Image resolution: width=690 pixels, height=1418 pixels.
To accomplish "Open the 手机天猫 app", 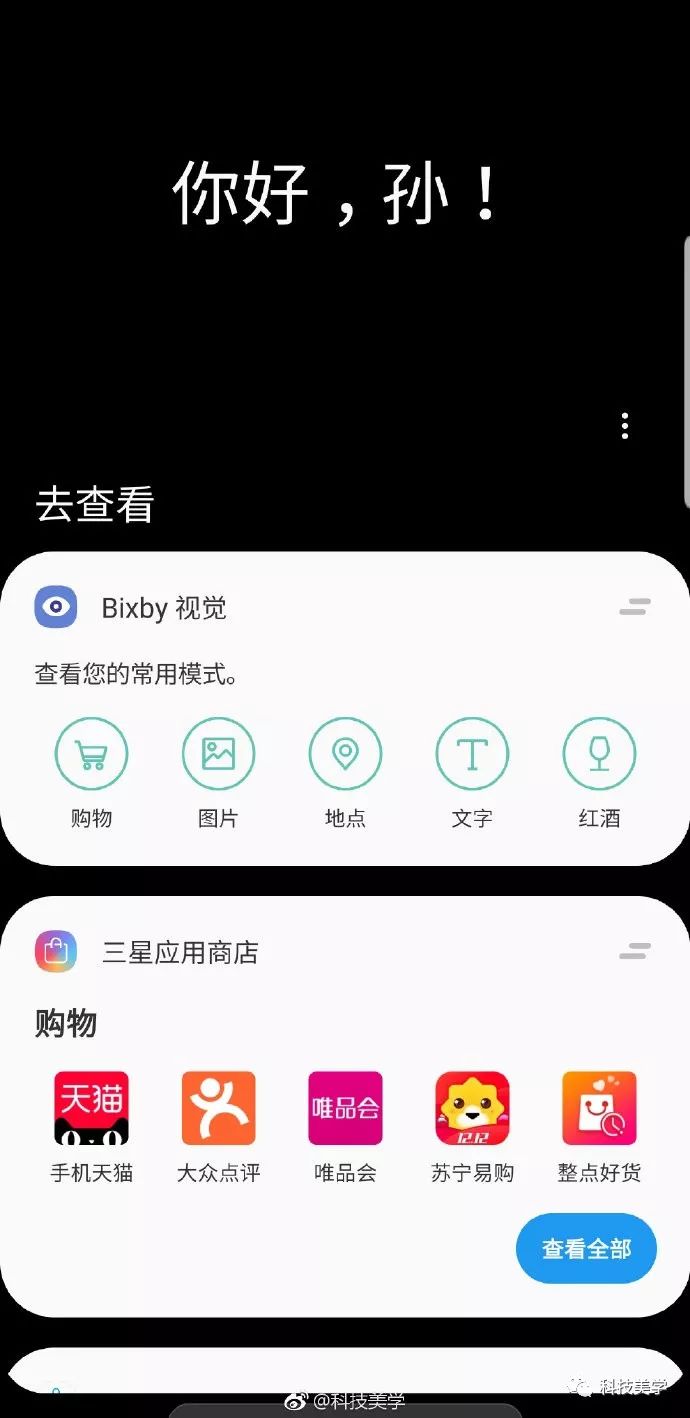I will (91, 1108).
